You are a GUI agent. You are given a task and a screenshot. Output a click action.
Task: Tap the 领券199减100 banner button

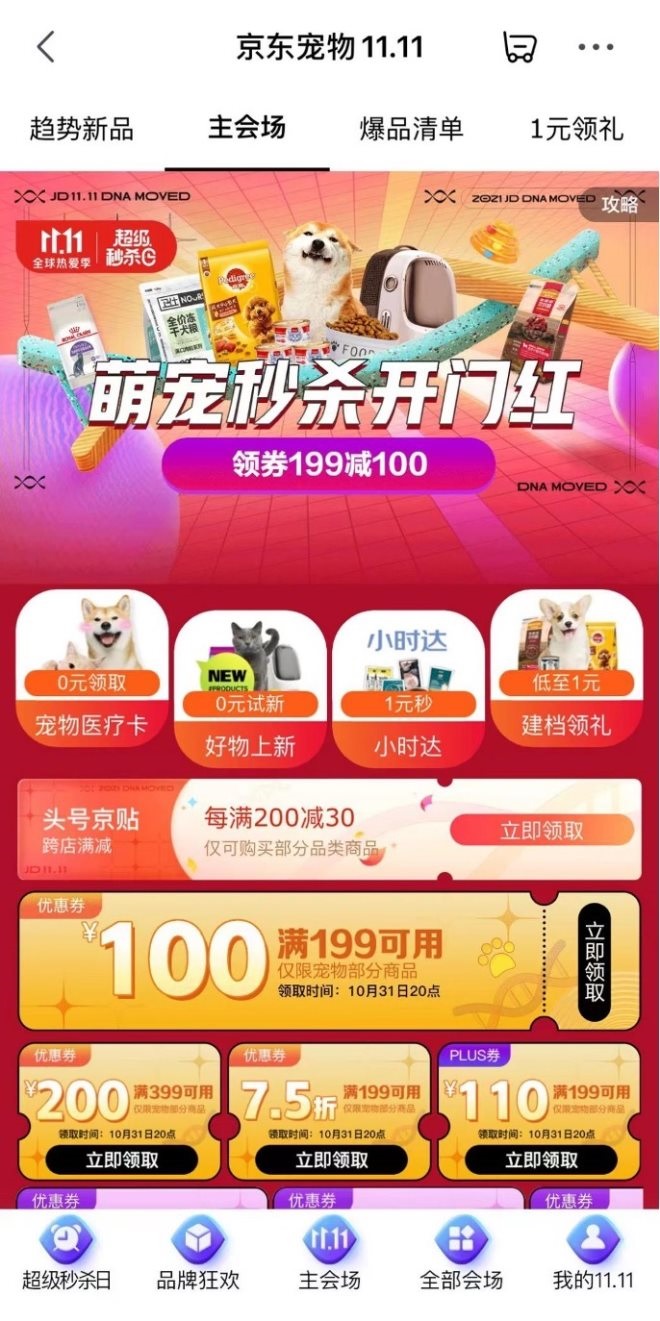[329, 464]
